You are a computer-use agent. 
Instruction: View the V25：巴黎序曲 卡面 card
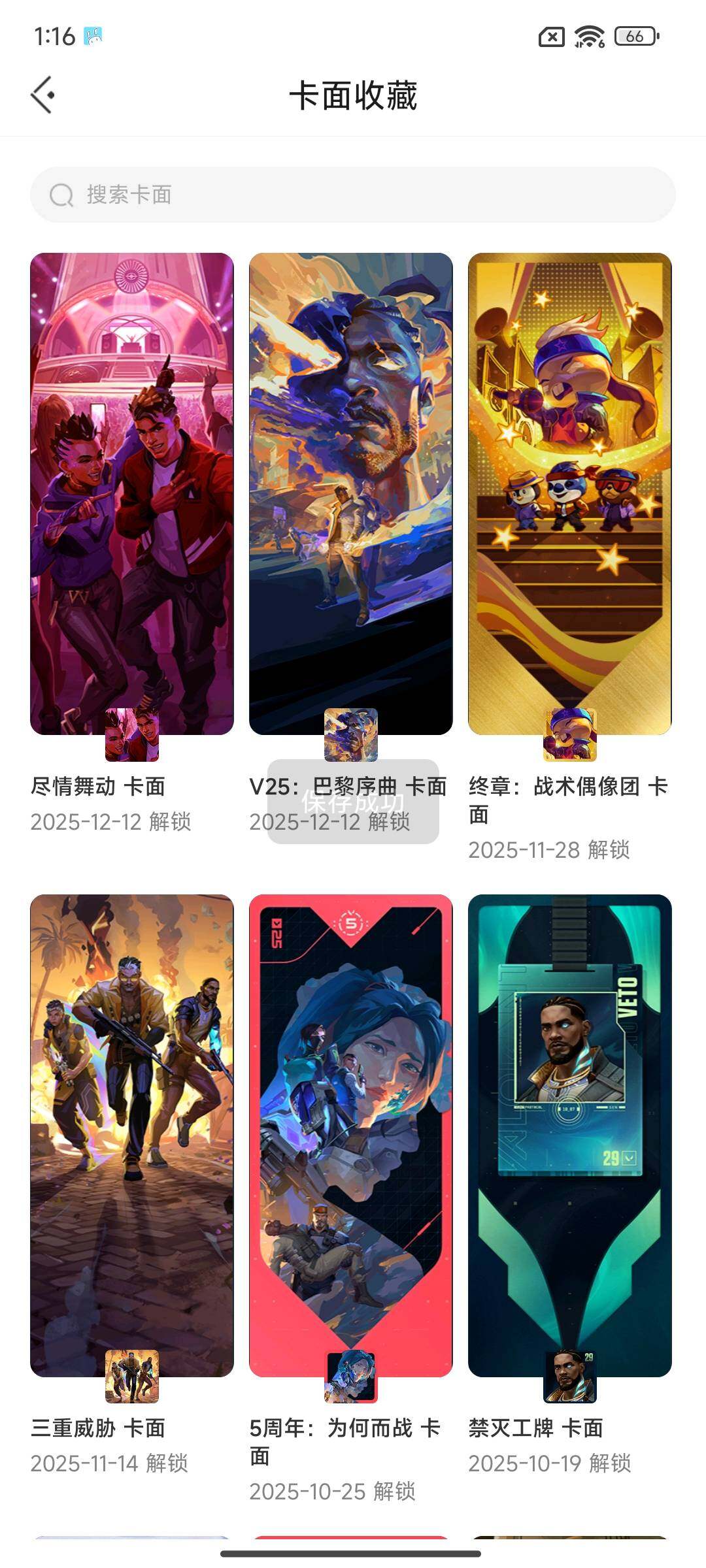[x=350, y=494]
